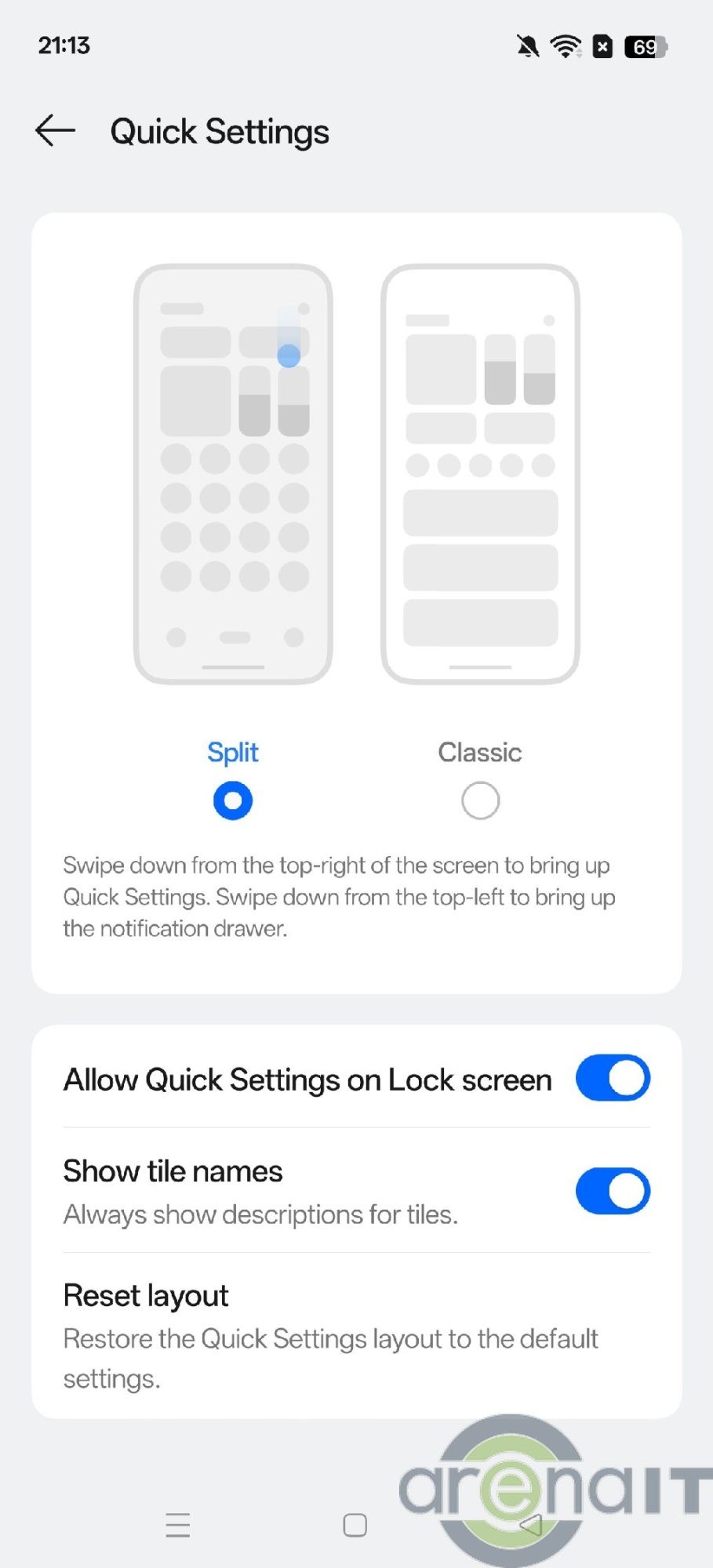The width and height of the screenshot is (713, 1568).
Task: Go back from Quick Settings
Action: point(55,130)
